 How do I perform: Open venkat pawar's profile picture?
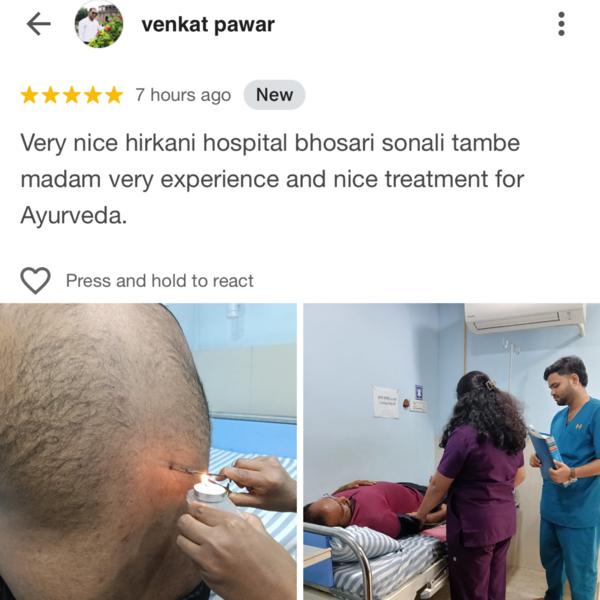pyautogui.click(x=99, y=25)
